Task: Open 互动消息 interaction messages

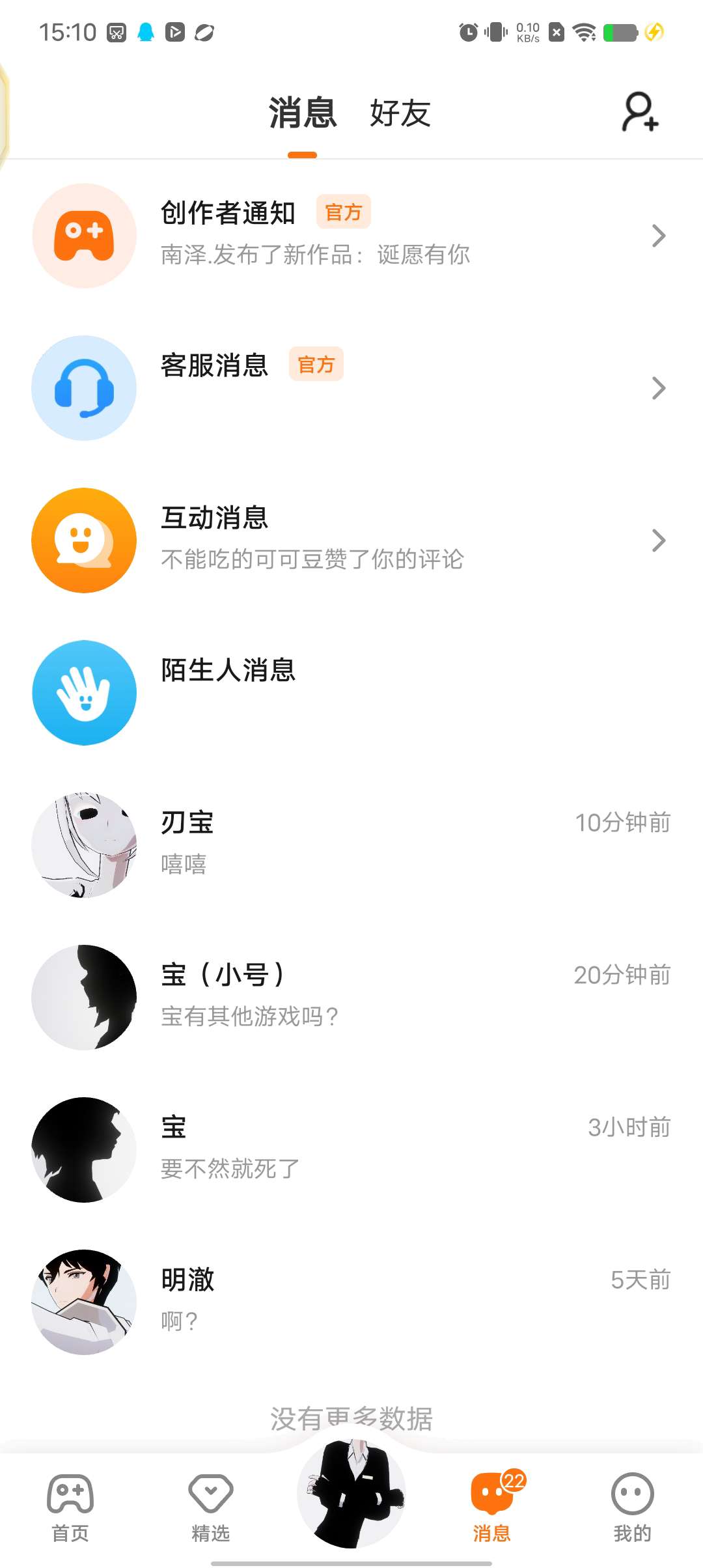Action: click(351, 540)
